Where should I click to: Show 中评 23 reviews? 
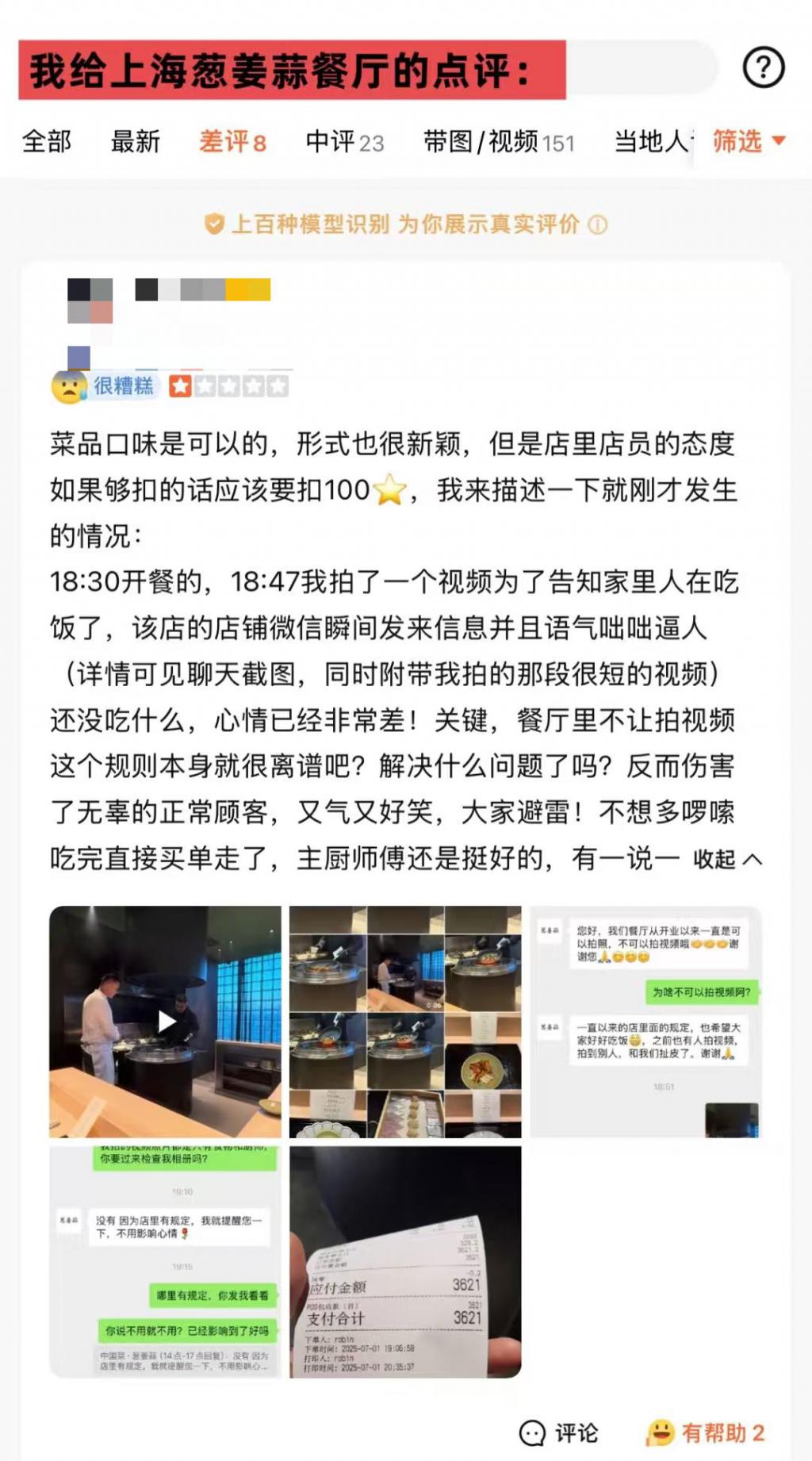[x=345, y=142]
